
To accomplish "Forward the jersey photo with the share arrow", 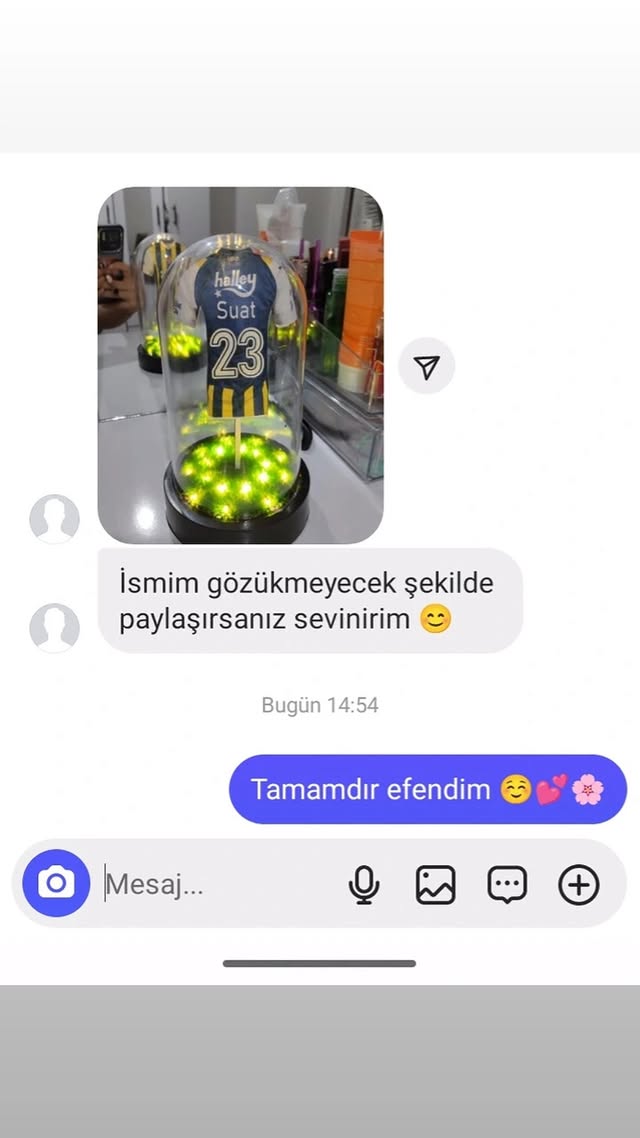I will pyautogui.click(x=427, y=367).
